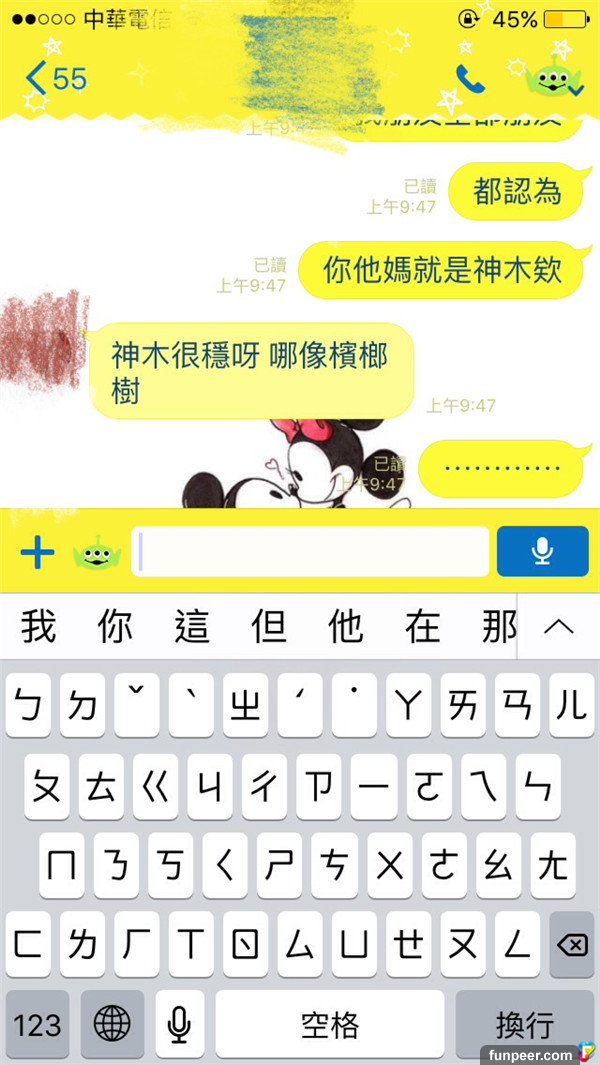Tap the 換行 return key
Viewport: 600px width, 1065px height.
coord(524,1025)
